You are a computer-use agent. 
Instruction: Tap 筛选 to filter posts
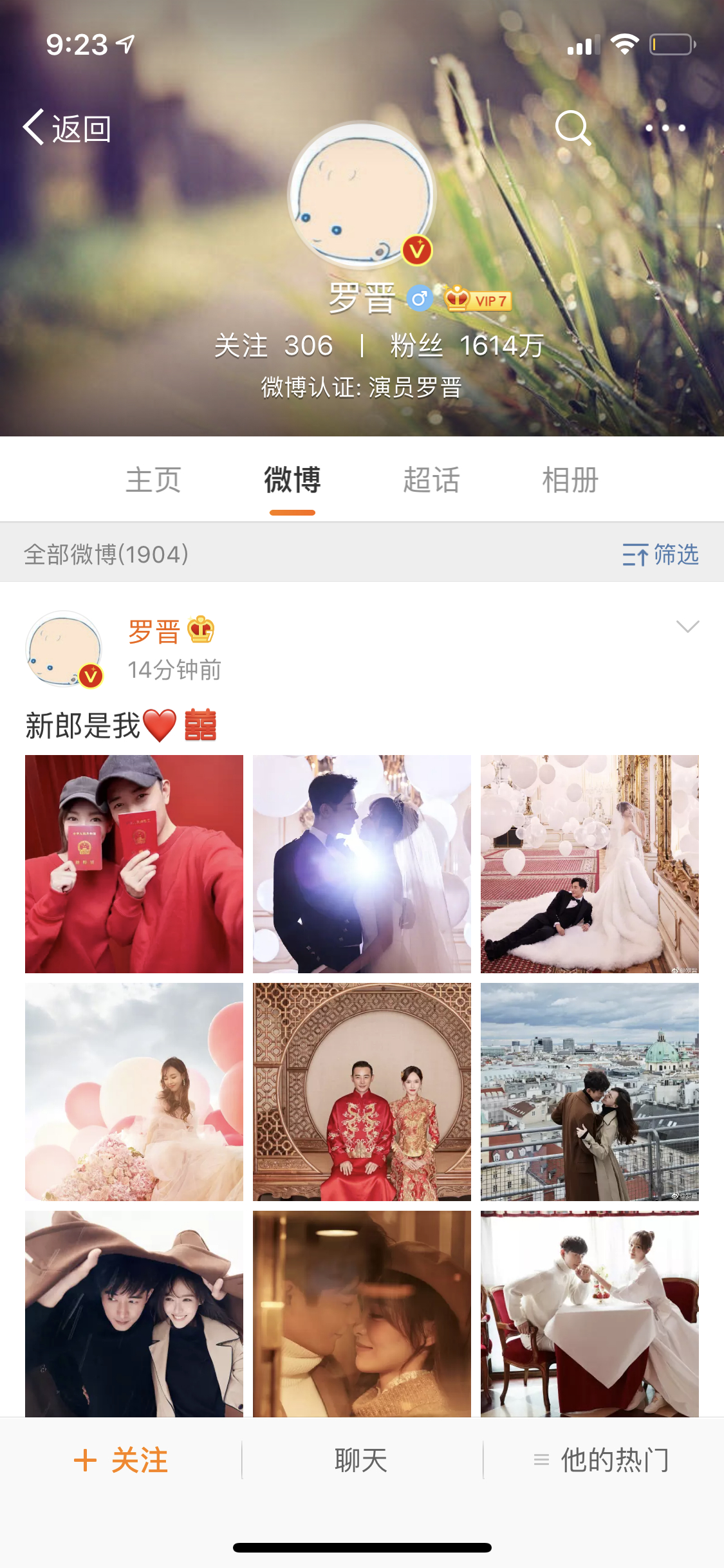coord(660,554)
